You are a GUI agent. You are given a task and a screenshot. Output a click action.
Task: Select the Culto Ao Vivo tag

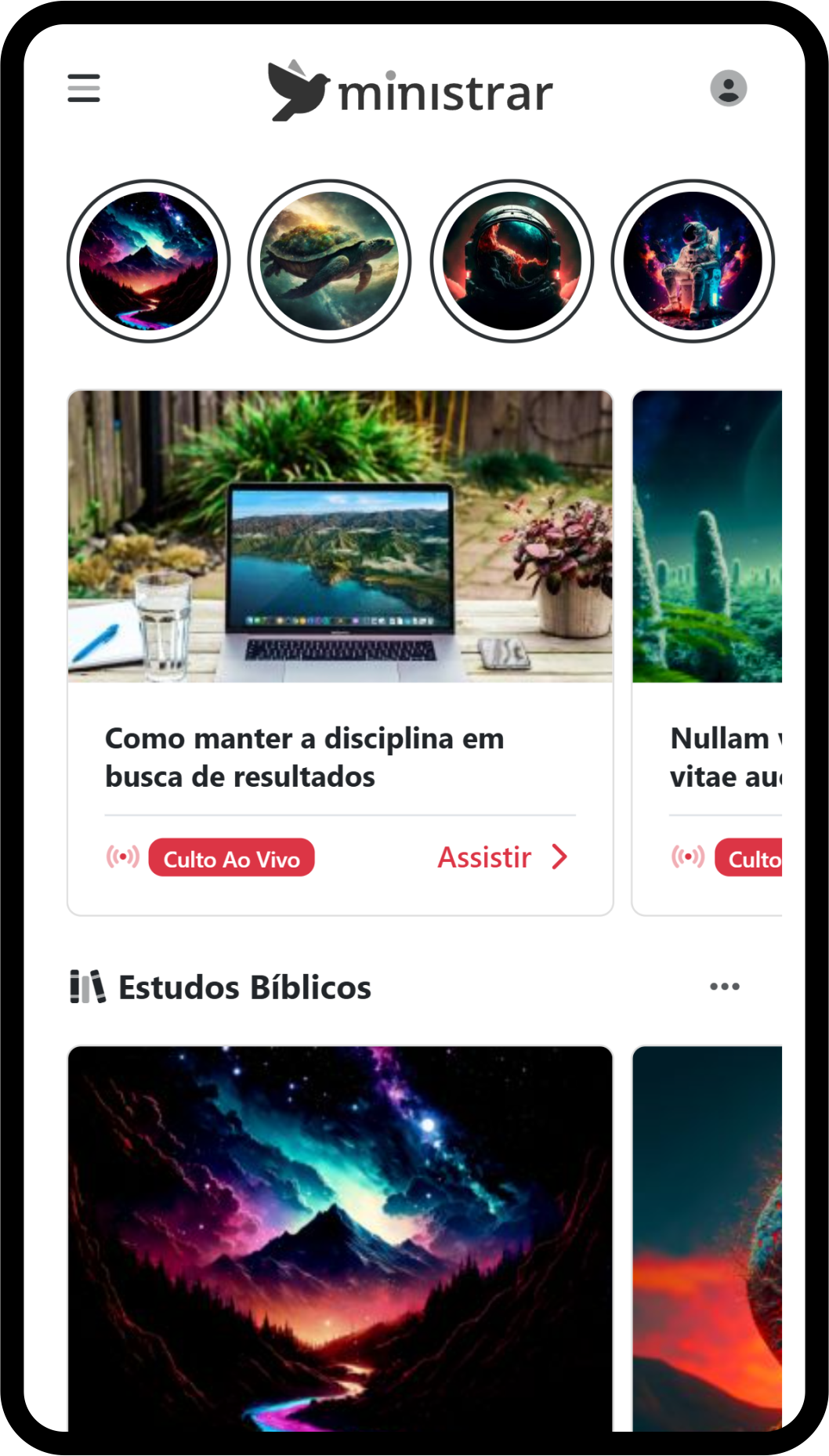[x=231, y=858]
